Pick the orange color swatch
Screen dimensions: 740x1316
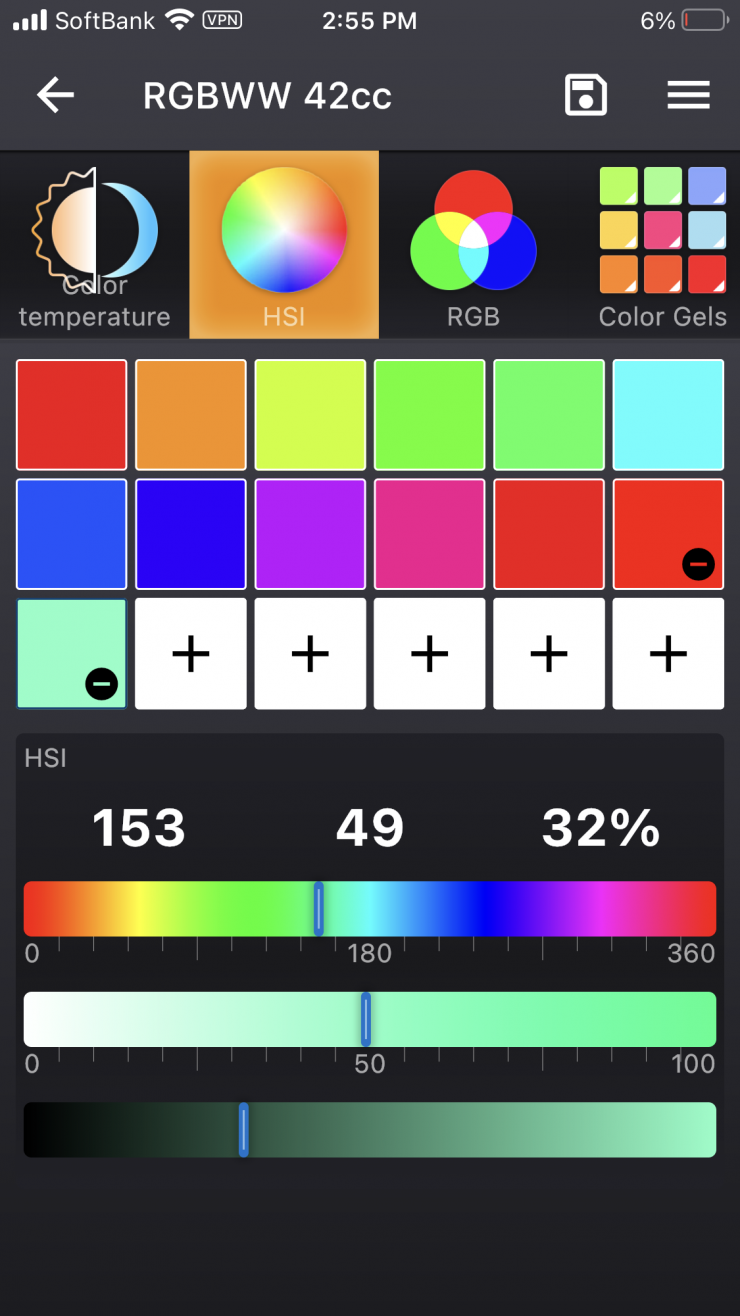point(191,414)
